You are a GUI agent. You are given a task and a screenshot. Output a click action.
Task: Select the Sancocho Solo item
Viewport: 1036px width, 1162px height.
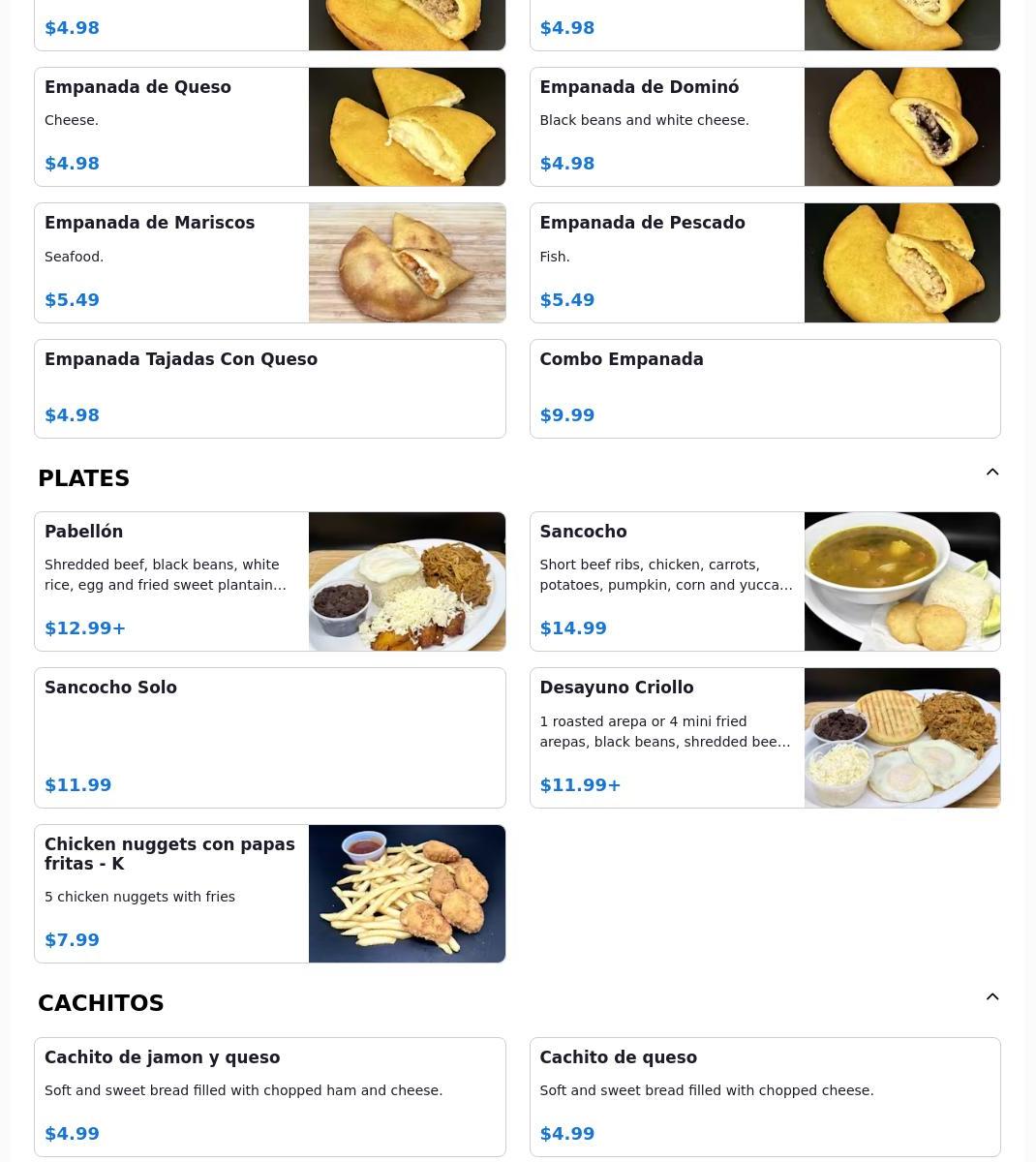[269, 737]
